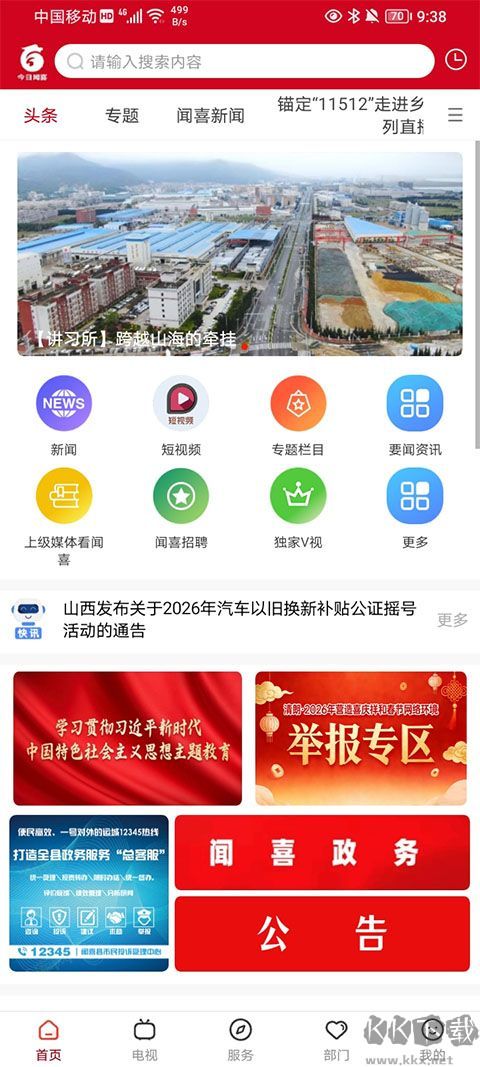Open the history clock icon

click(455, 60)
